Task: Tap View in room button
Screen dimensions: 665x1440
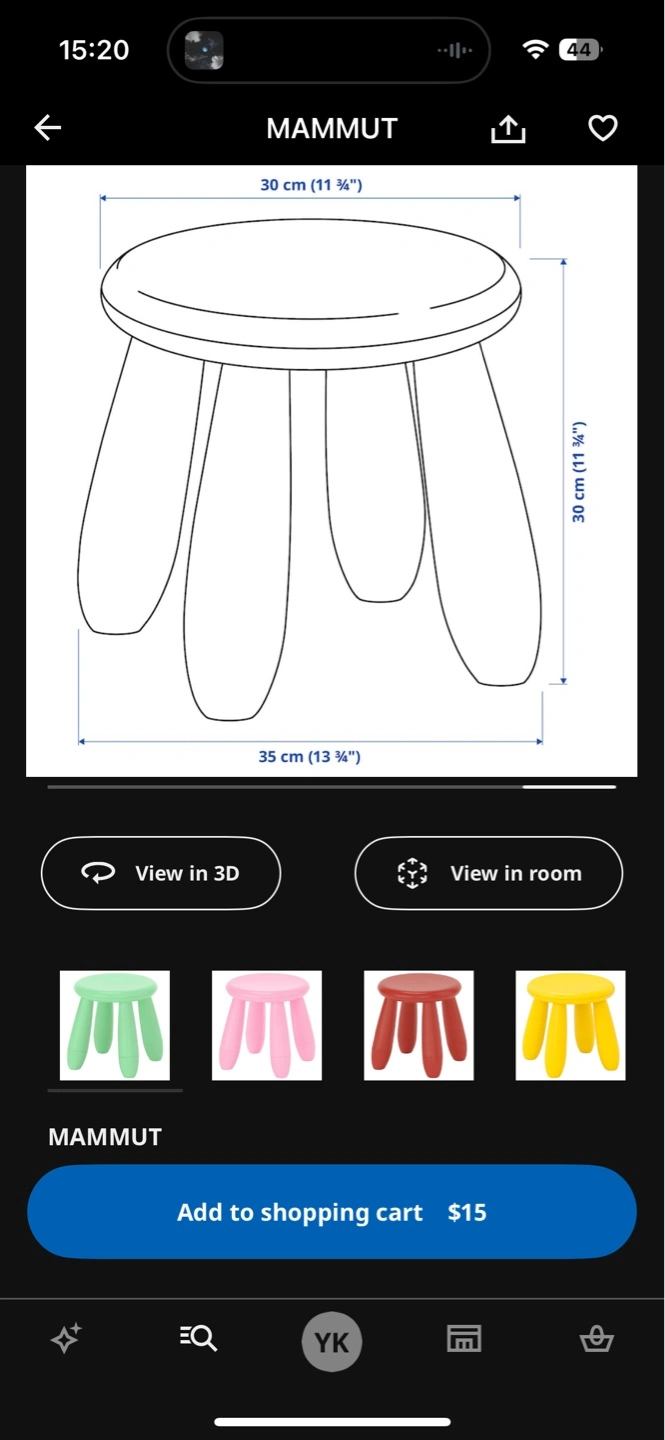Action: 489,873
